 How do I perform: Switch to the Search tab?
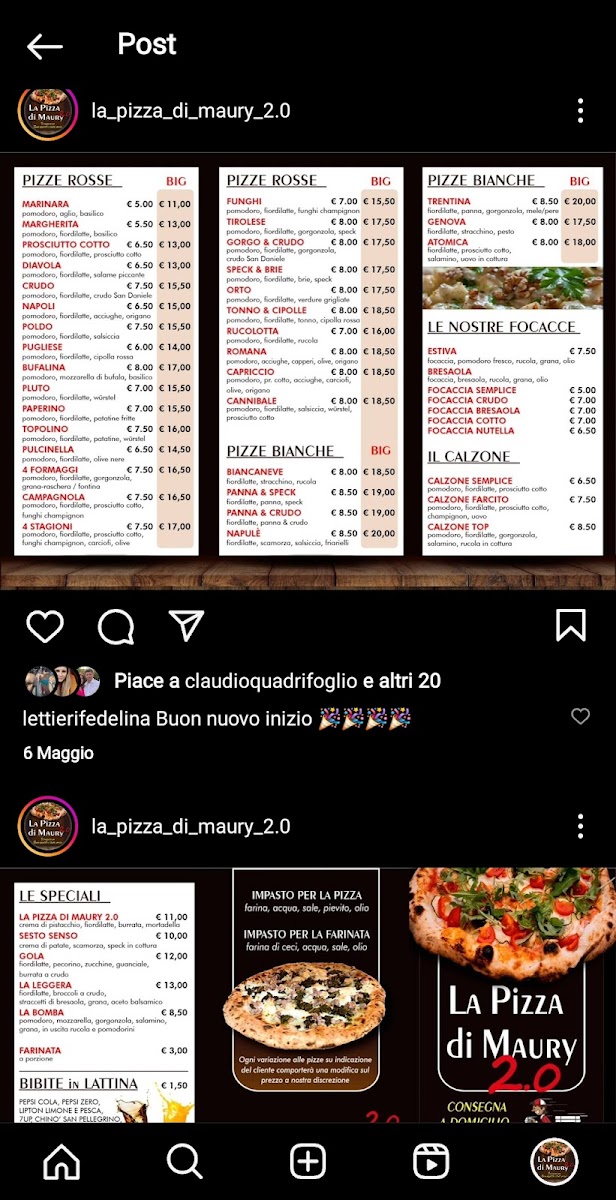coord(185,1161)
